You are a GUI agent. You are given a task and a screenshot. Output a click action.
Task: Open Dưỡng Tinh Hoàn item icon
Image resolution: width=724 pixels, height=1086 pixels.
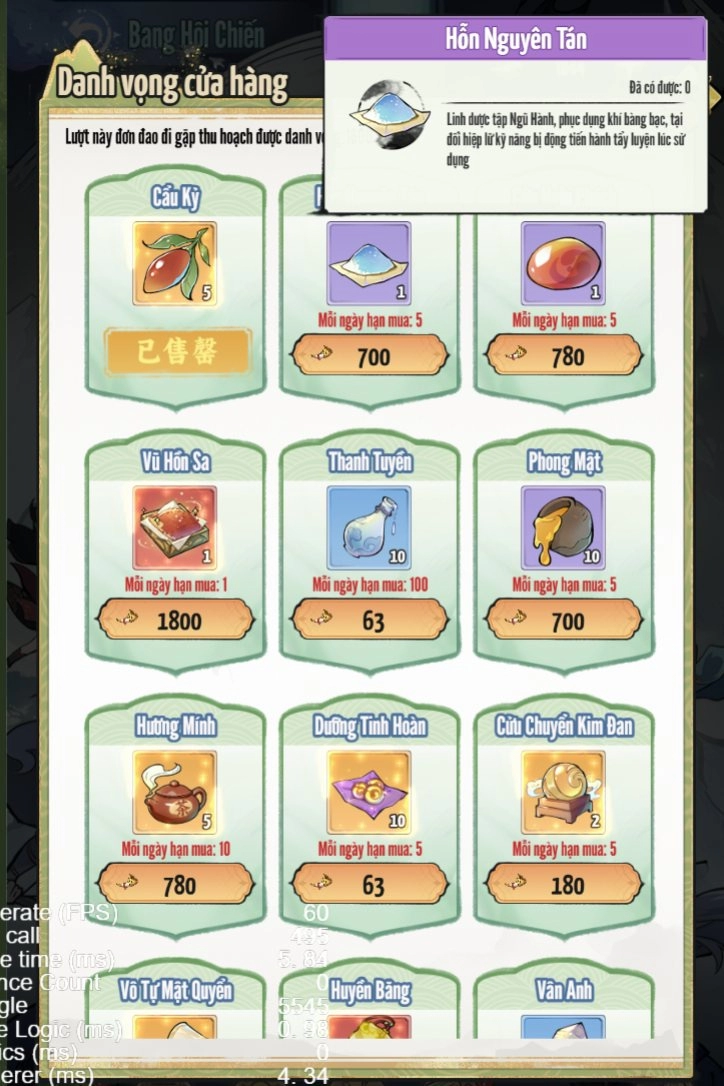[369, 792]
